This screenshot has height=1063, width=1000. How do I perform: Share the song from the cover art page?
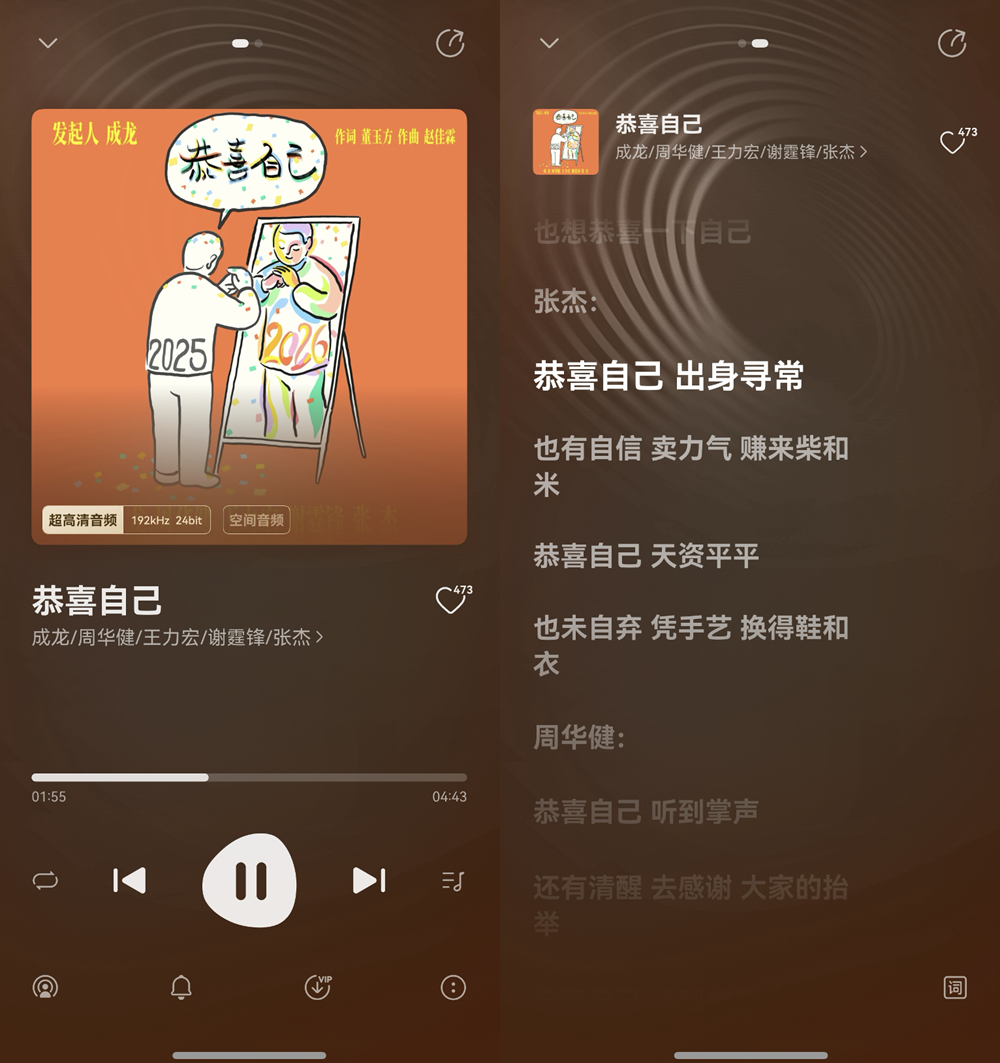[450, 43]
